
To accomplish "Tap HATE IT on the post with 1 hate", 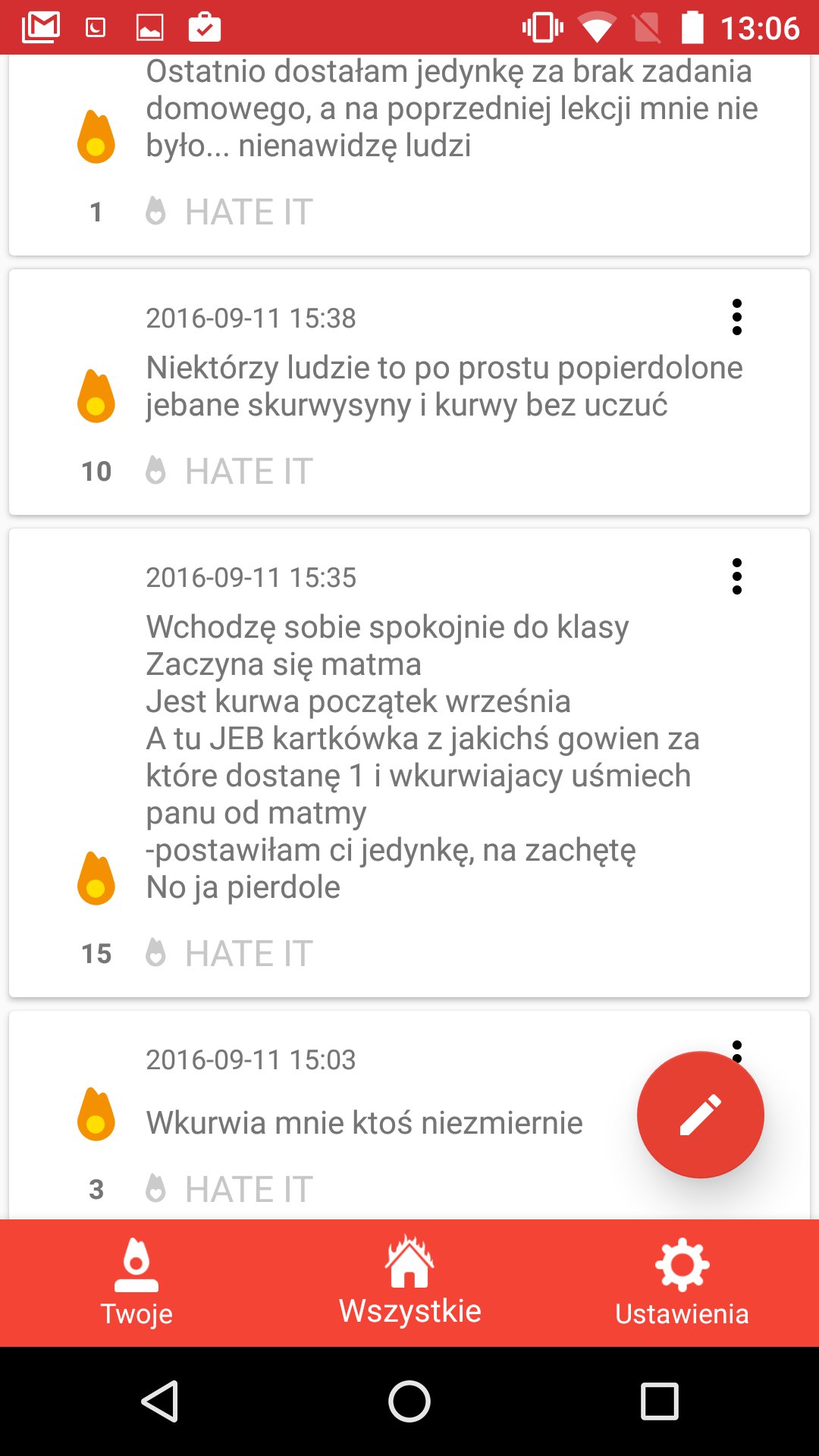I will [x=230, y=212].
